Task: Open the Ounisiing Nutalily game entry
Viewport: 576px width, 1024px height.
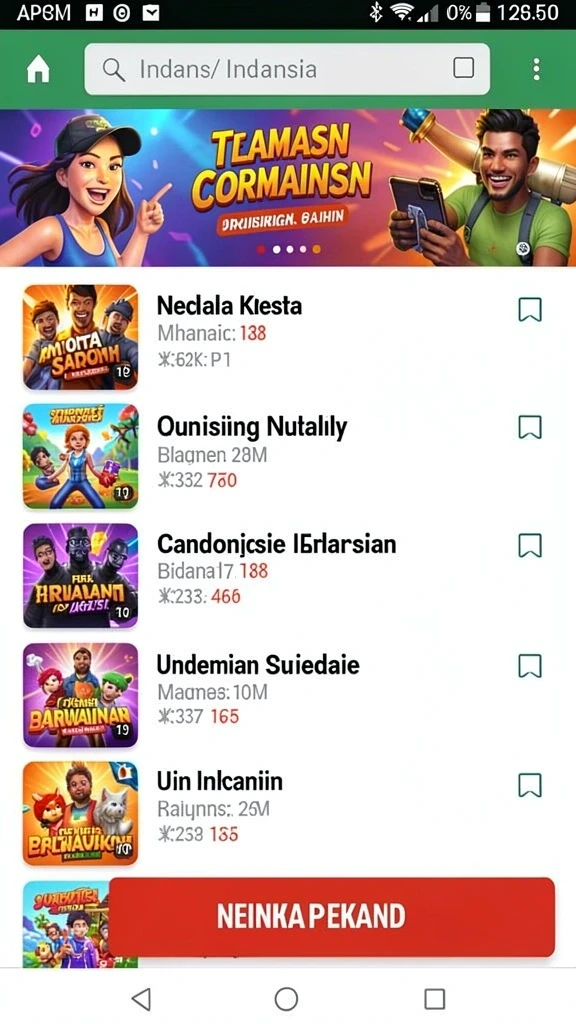Action: point(288,456)
